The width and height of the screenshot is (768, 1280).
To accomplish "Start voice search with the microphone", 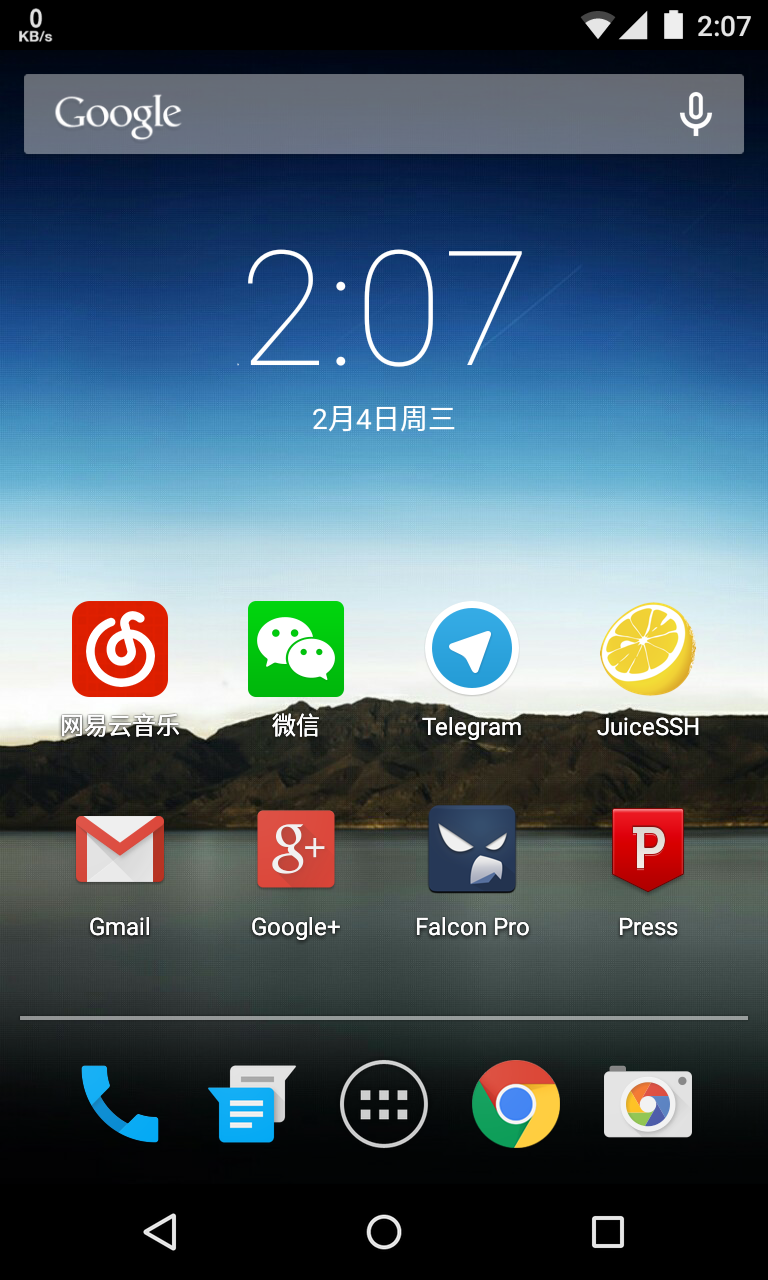I will [695, 114].
